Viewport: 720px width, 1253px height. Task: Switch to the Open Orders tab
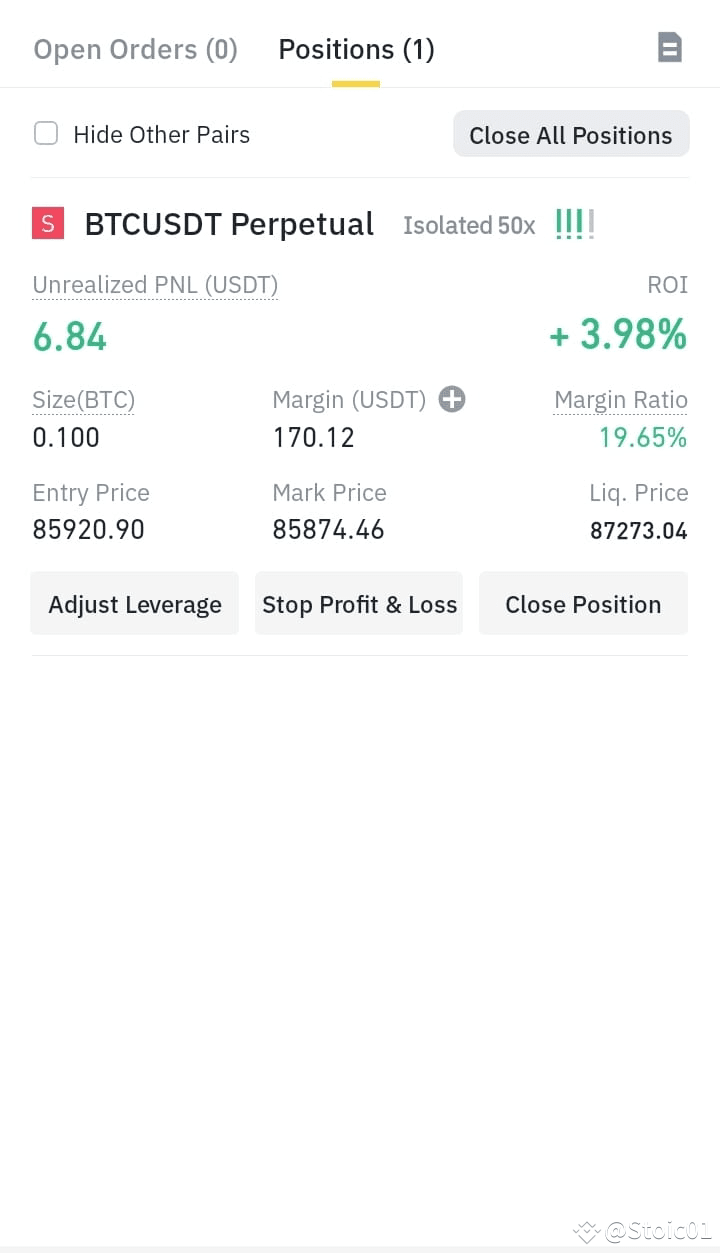[x=136, y=49]
